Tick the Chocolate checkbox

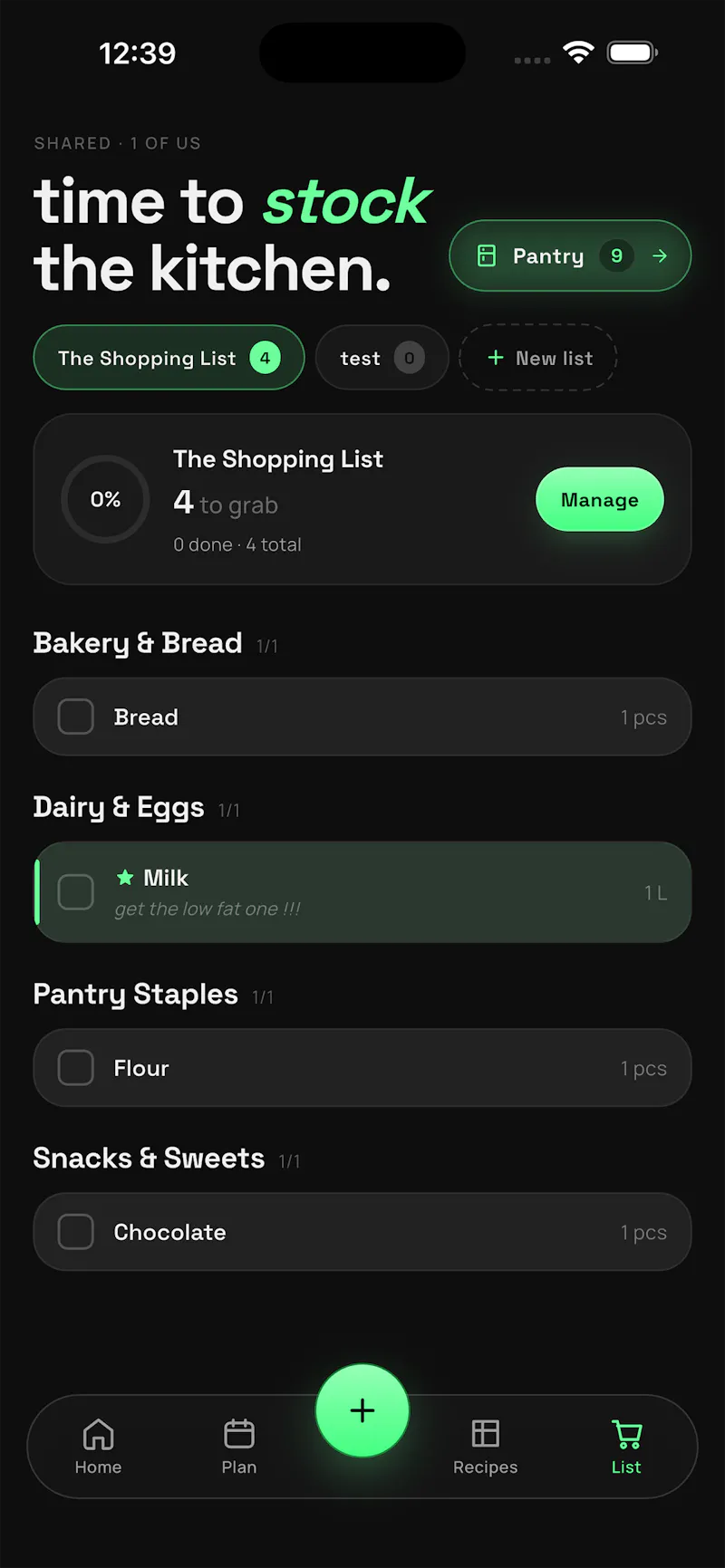coord(76,1232)
